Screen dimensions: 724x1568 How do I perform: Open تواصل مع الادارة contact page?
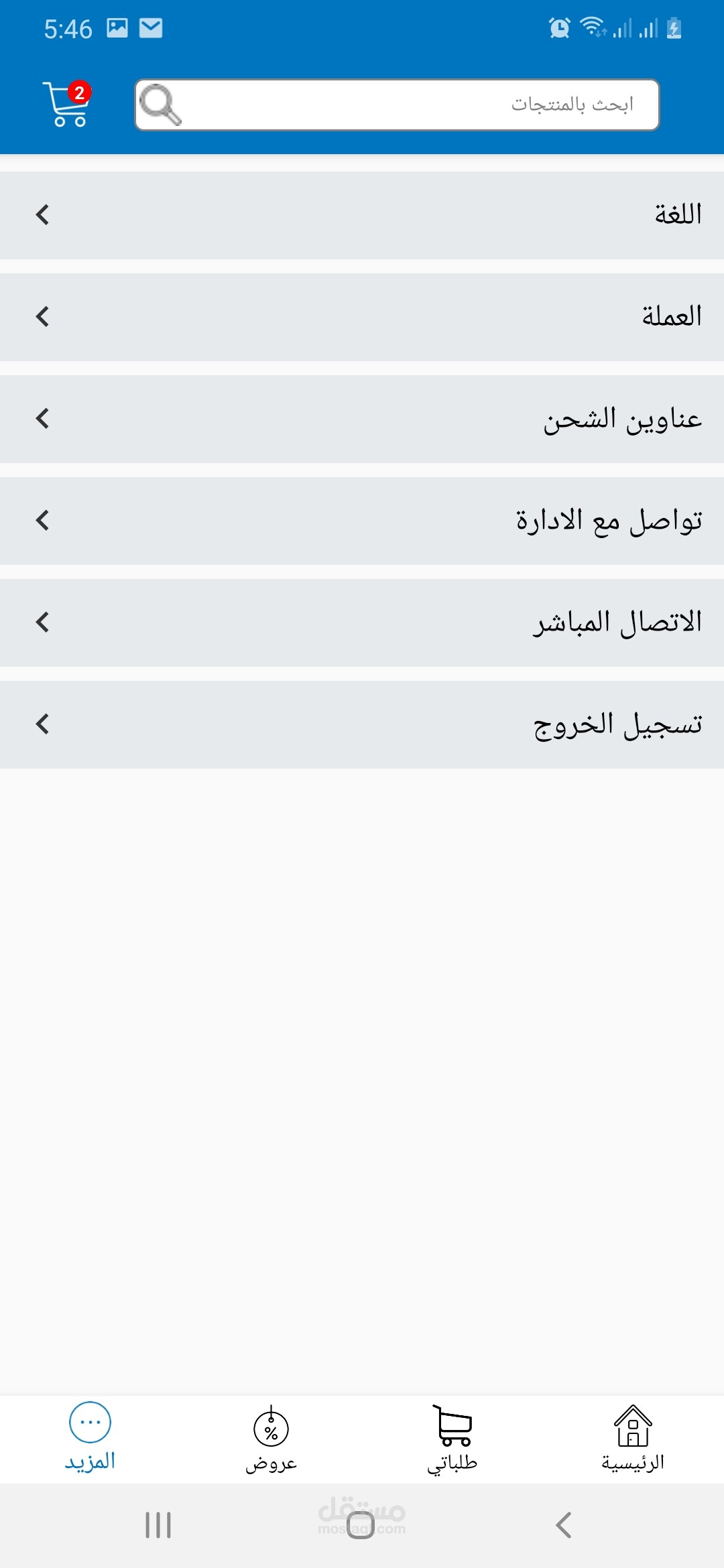click(x=362, y=521)
